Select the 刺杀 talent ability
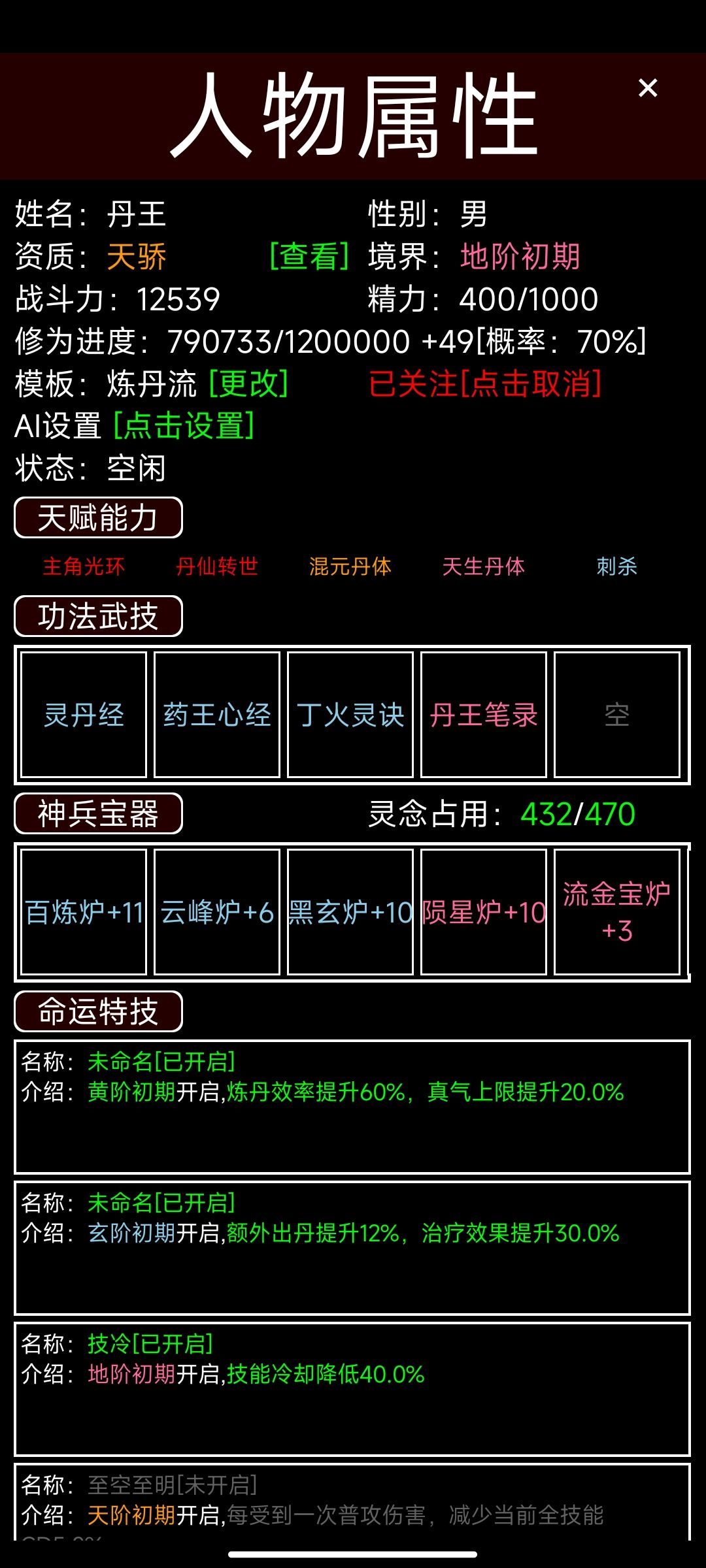 617,567
